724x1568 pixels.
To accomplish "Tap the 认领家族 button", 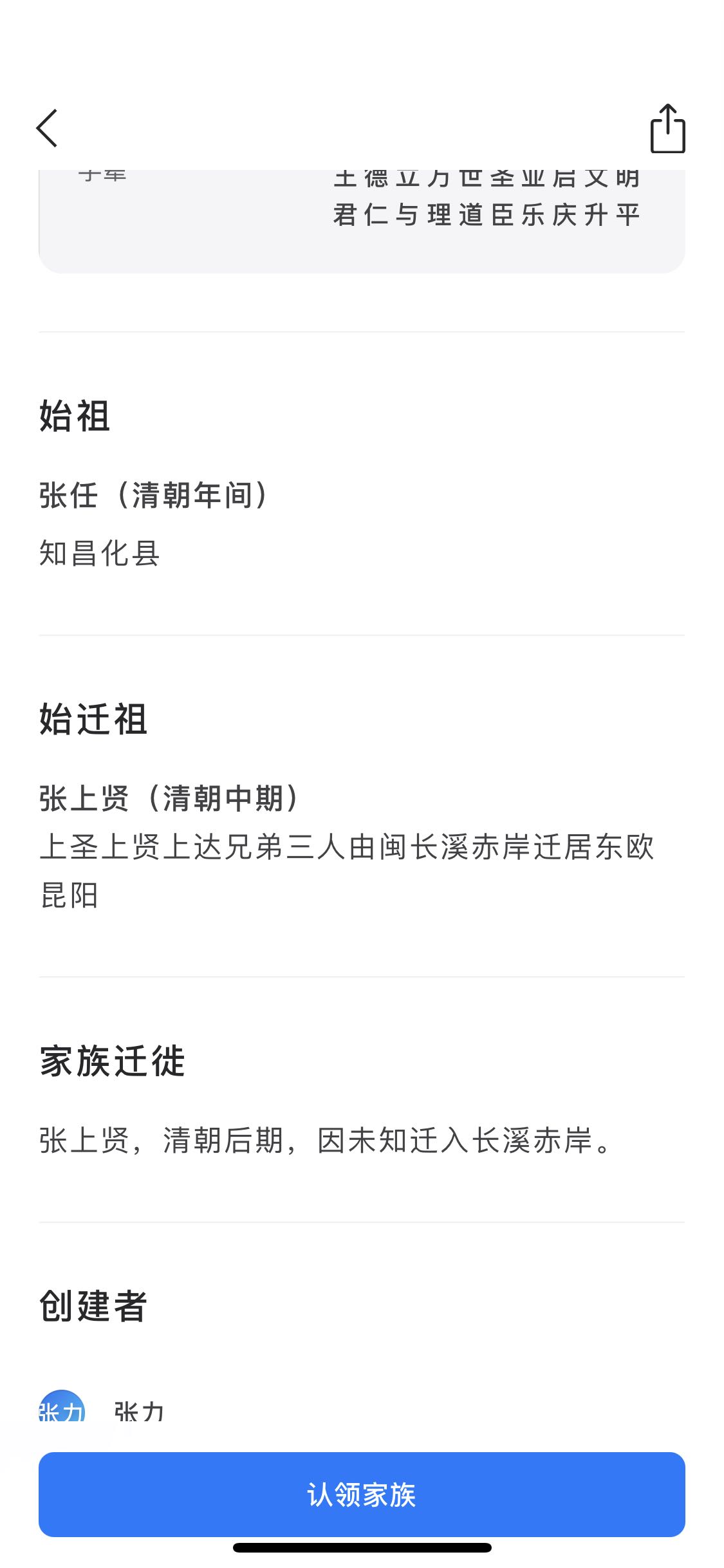I will [x=362, y=1494].
